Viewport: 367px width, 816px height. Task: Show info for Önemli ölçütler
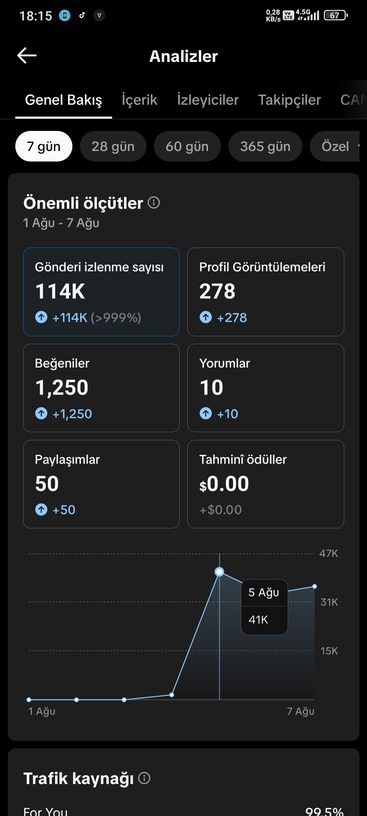(x=154, y=202)
